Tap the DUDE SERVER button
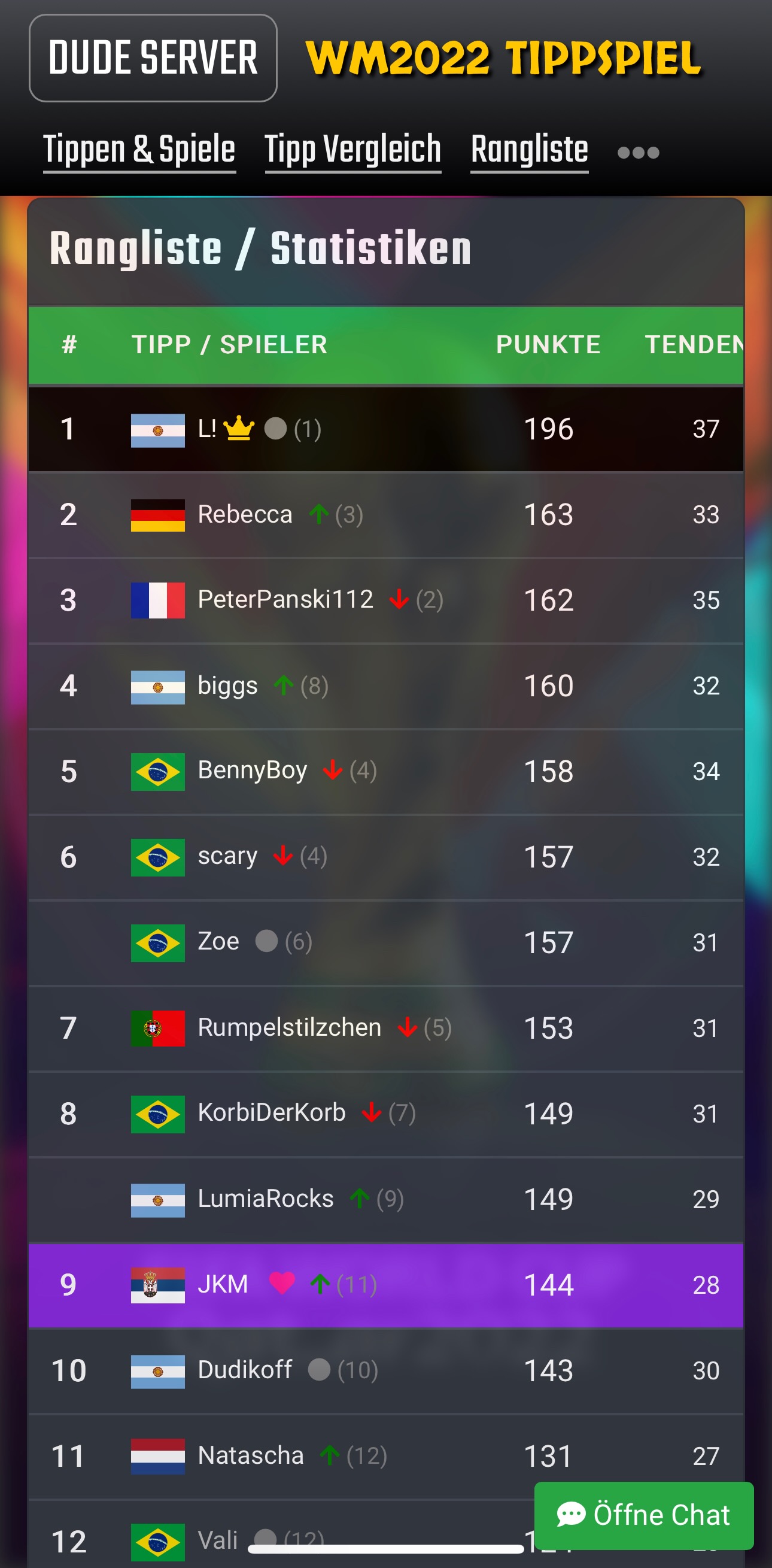Image resolution: width=772 pixels, height=1568 pixels. pyautogui.click(x=153, y=58)
